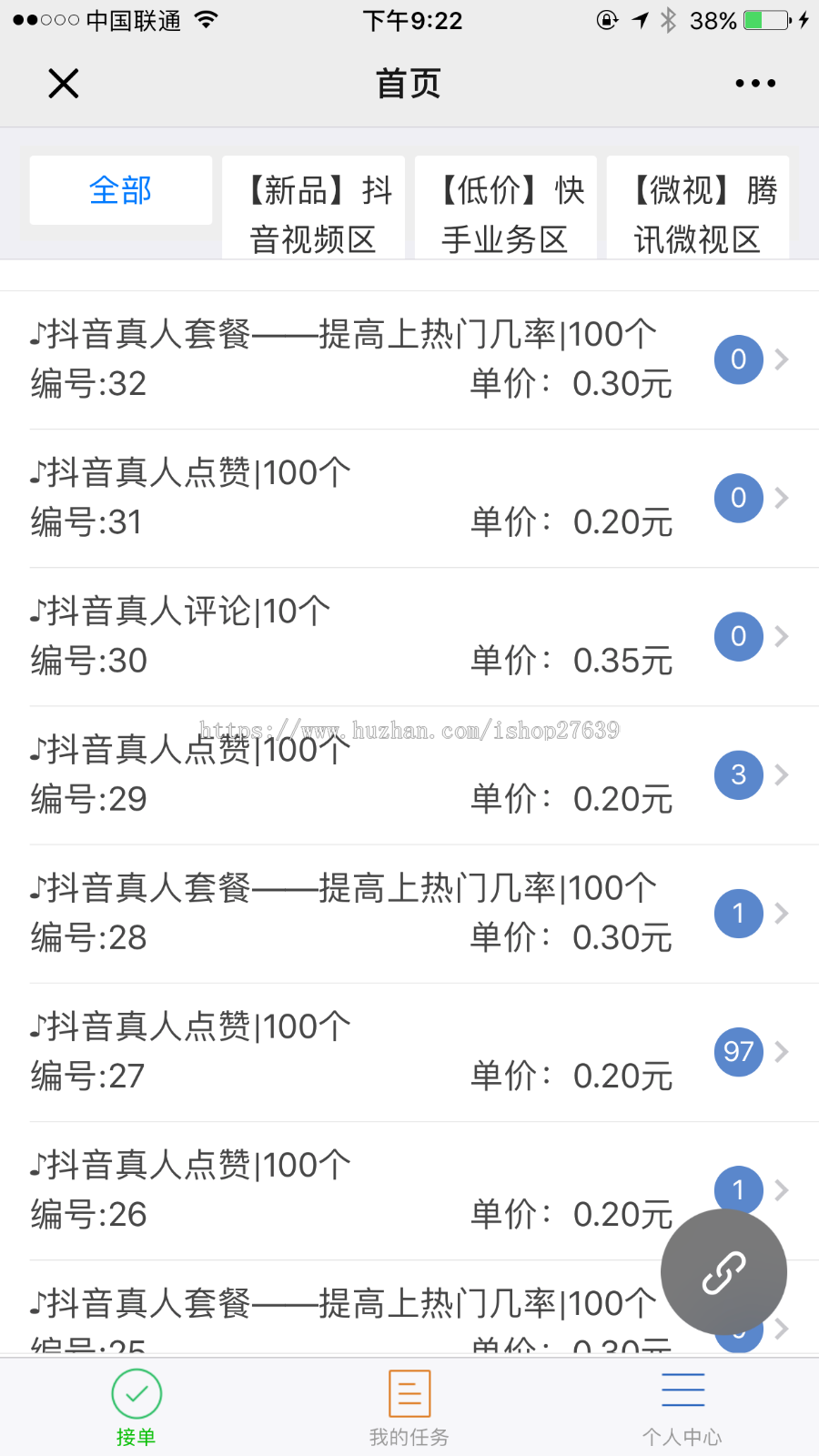819x1456 pixels.
Task: Open 我的任务 via the task list icon
Action: [409, 1392]
